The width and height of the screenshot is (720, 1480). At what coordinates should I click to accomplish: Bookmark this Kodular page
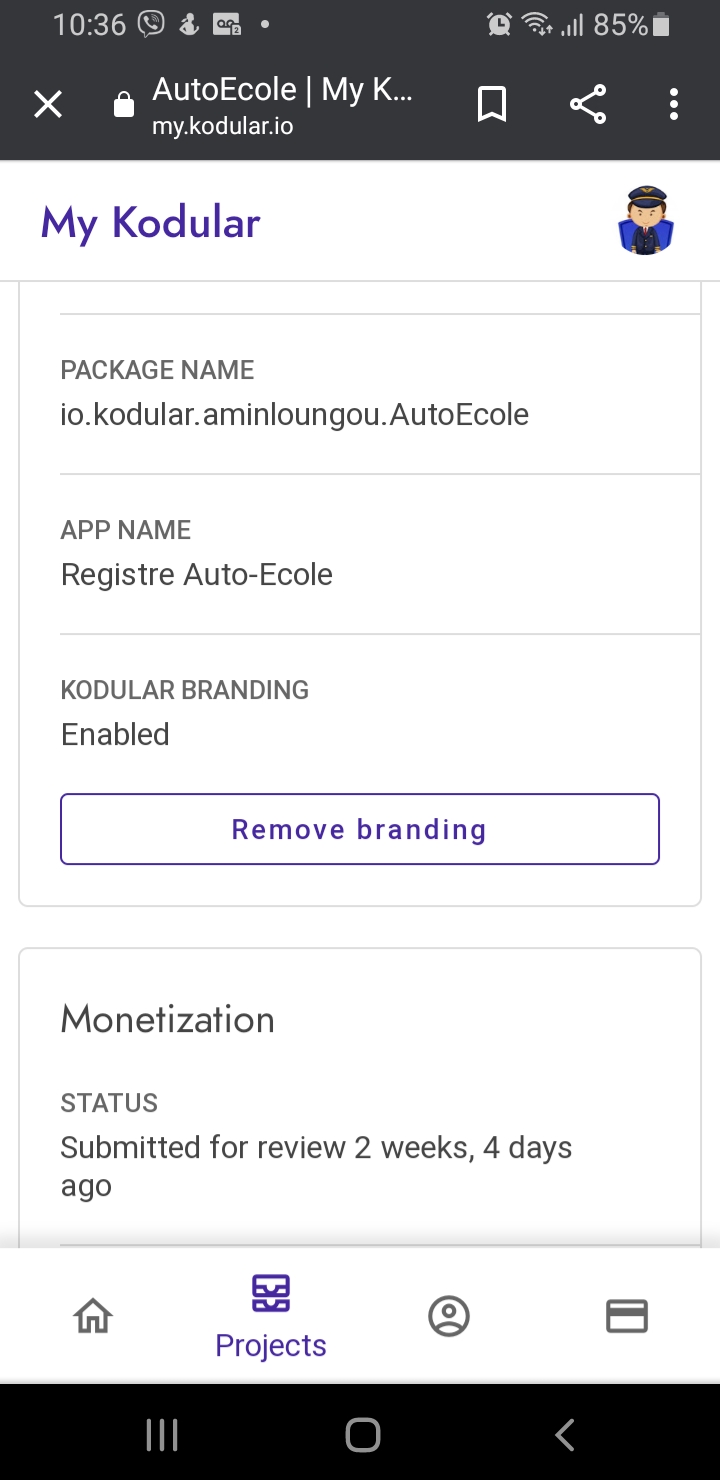(492, 104)
